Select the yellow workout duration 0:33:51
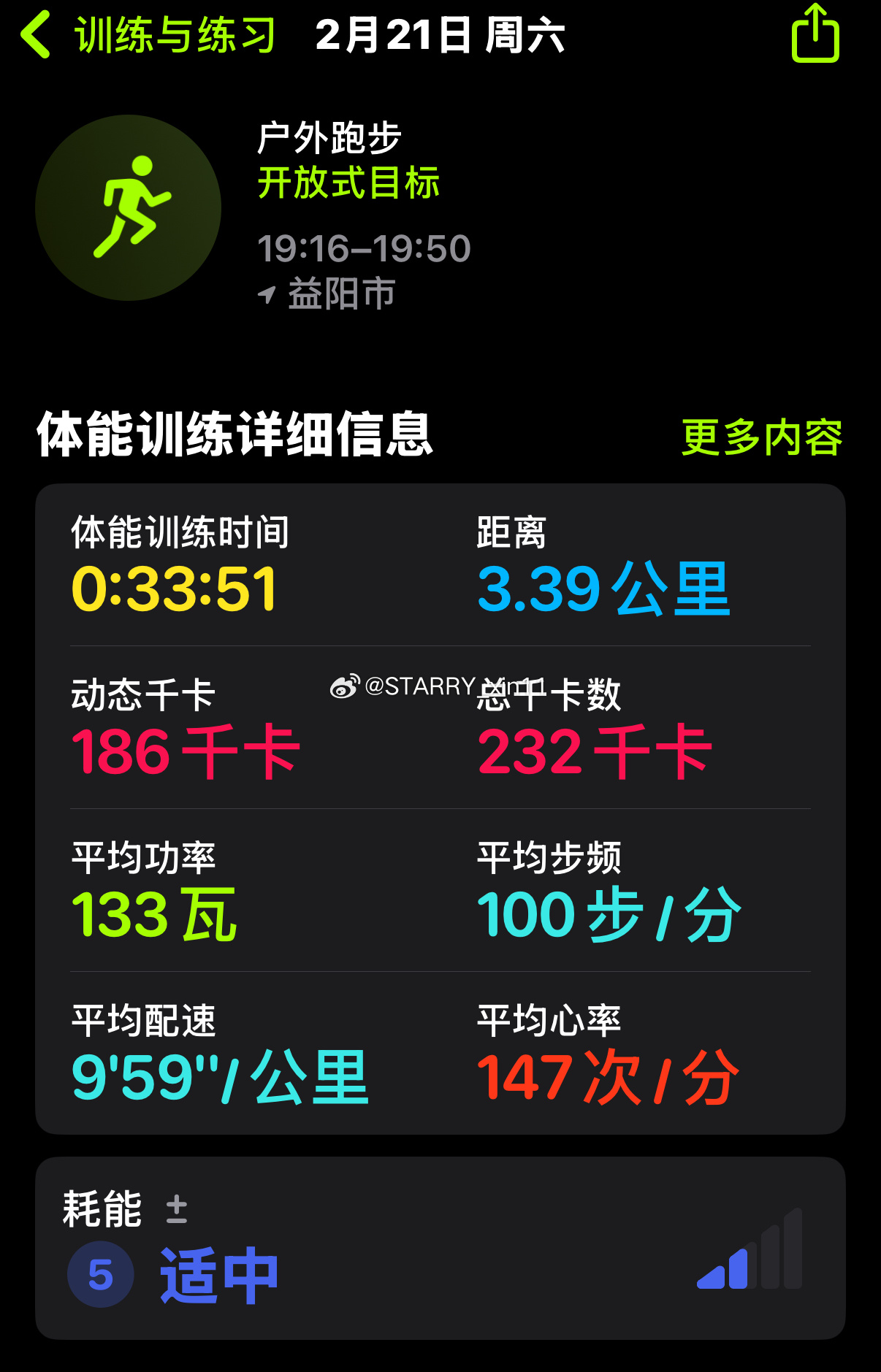The height and width of the screenshot is (1372, 881). coord(174,588)
